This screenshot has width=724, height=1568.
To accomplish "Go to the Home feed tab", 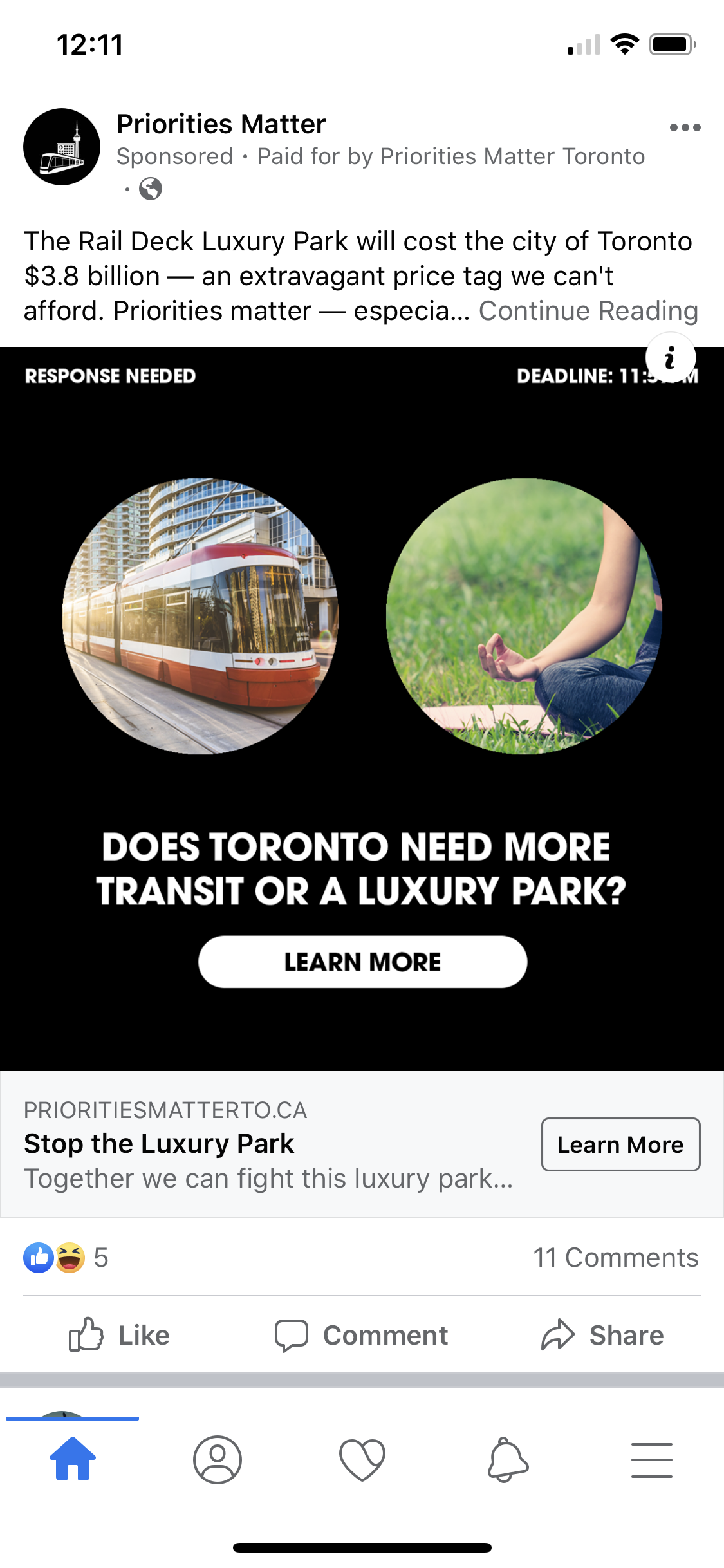I will click(73, 1459).
